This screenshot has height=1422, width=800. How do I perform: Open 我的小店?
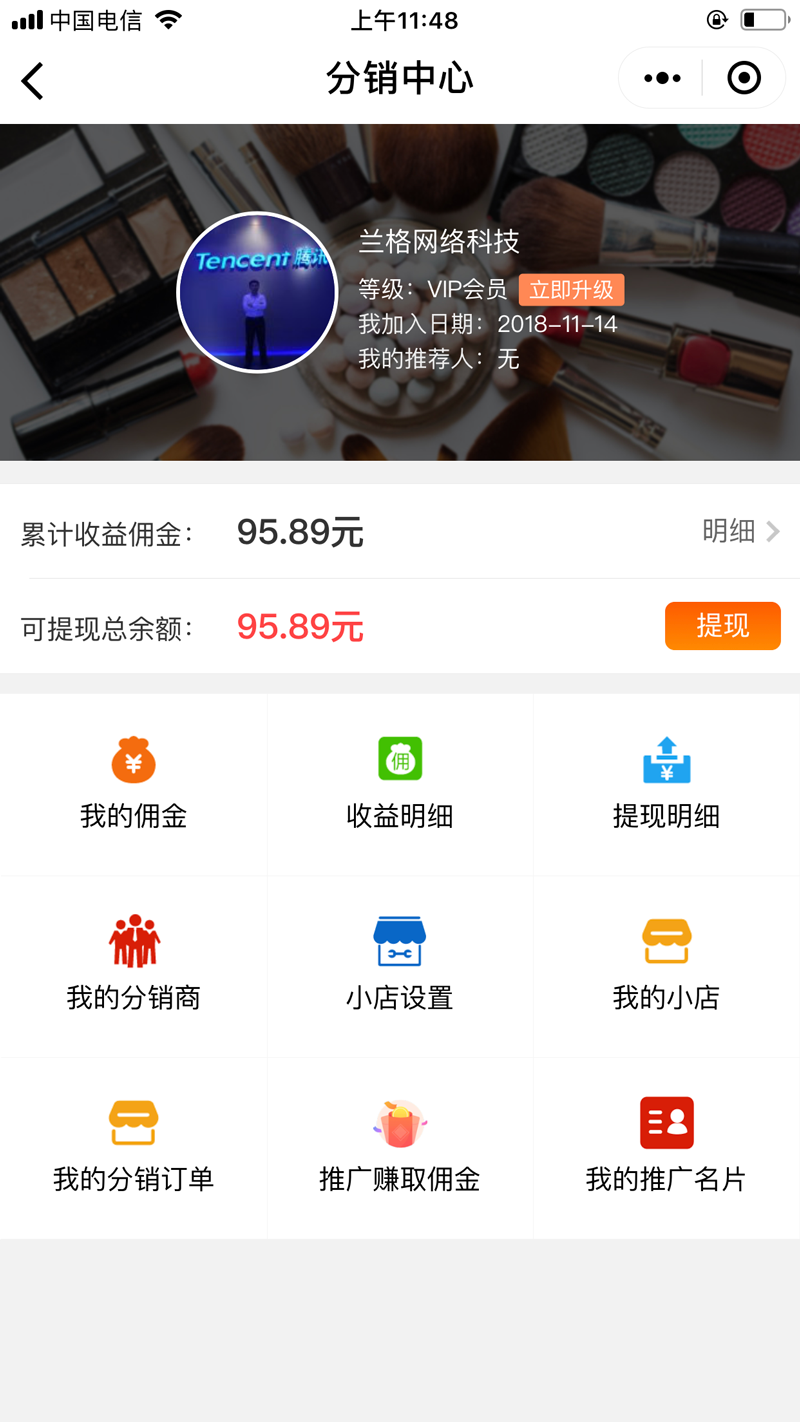click(666, 966)
